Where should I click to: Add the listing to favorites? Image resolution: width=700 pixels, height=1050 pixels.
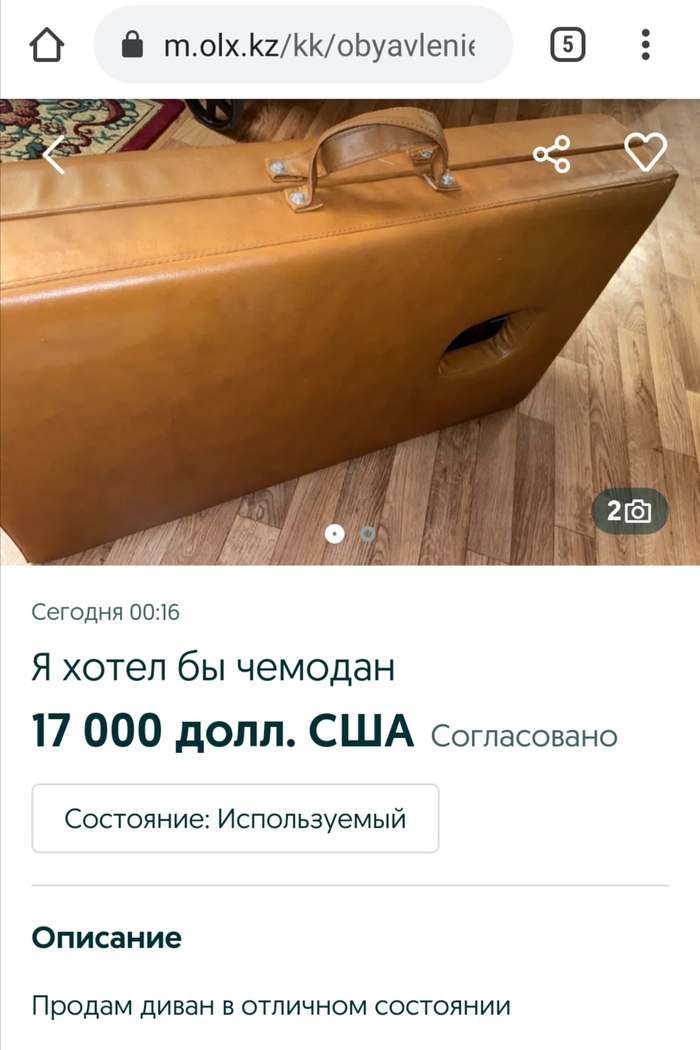point(645,152)
